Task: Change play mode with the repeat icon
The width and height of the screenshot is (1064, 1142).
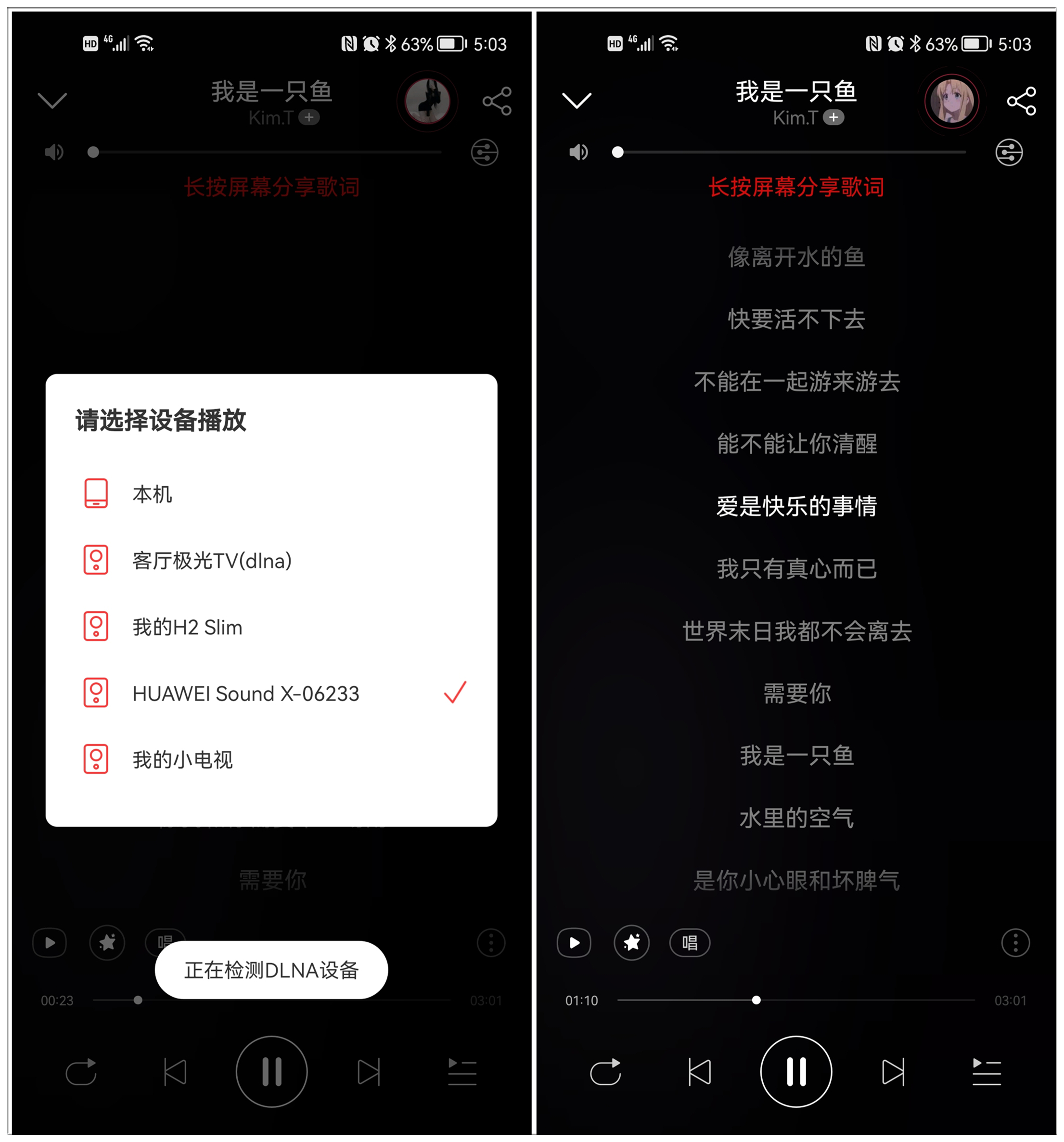Action: click(x=605, y=1071)
